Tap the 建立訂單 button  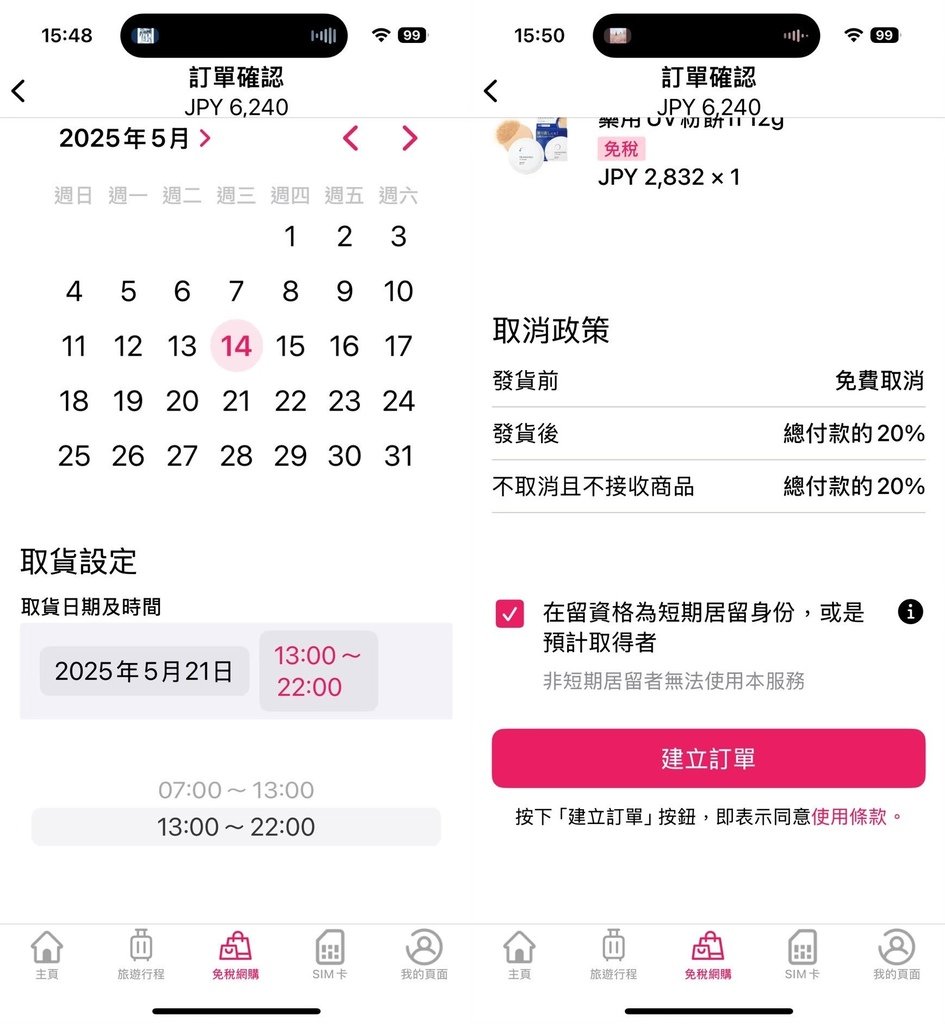708,758
